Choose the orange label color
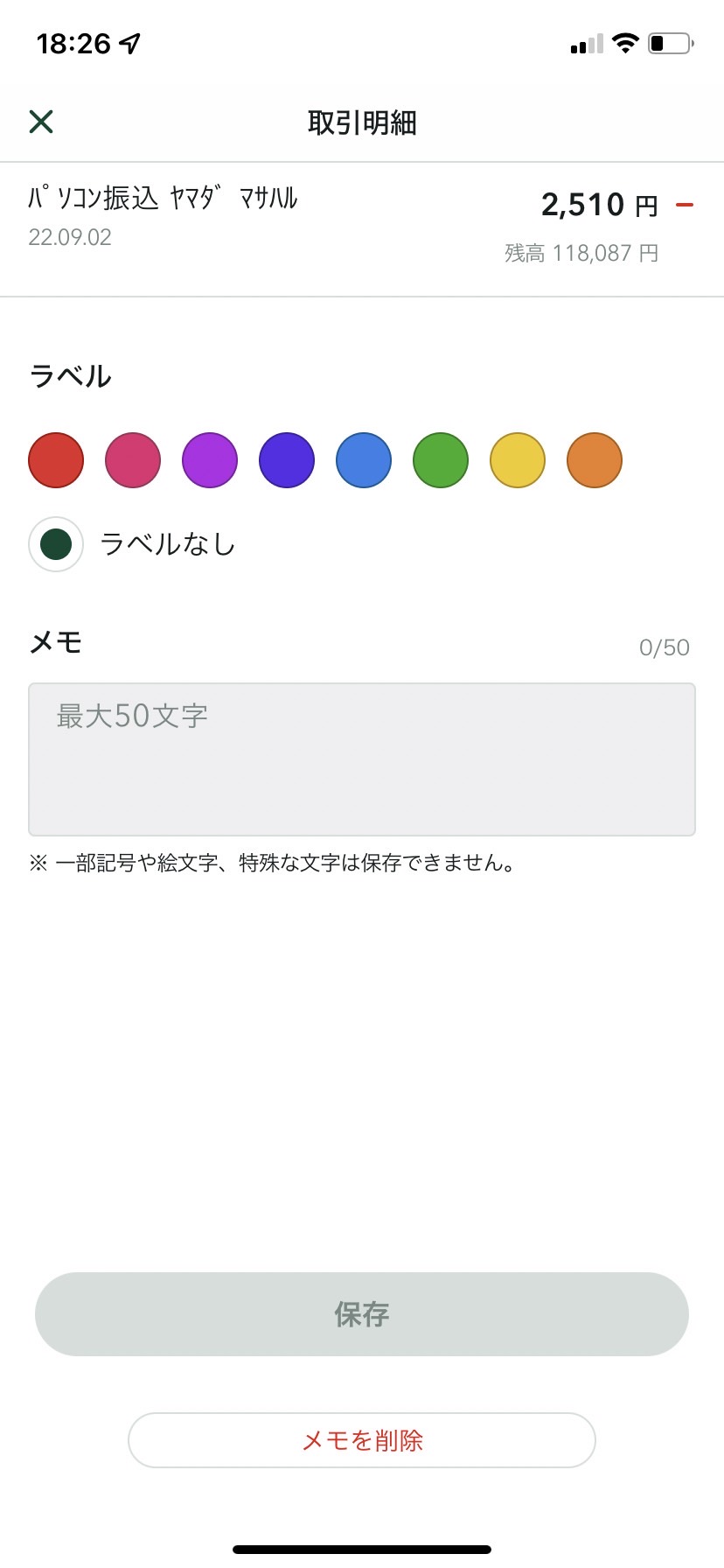 595,460
